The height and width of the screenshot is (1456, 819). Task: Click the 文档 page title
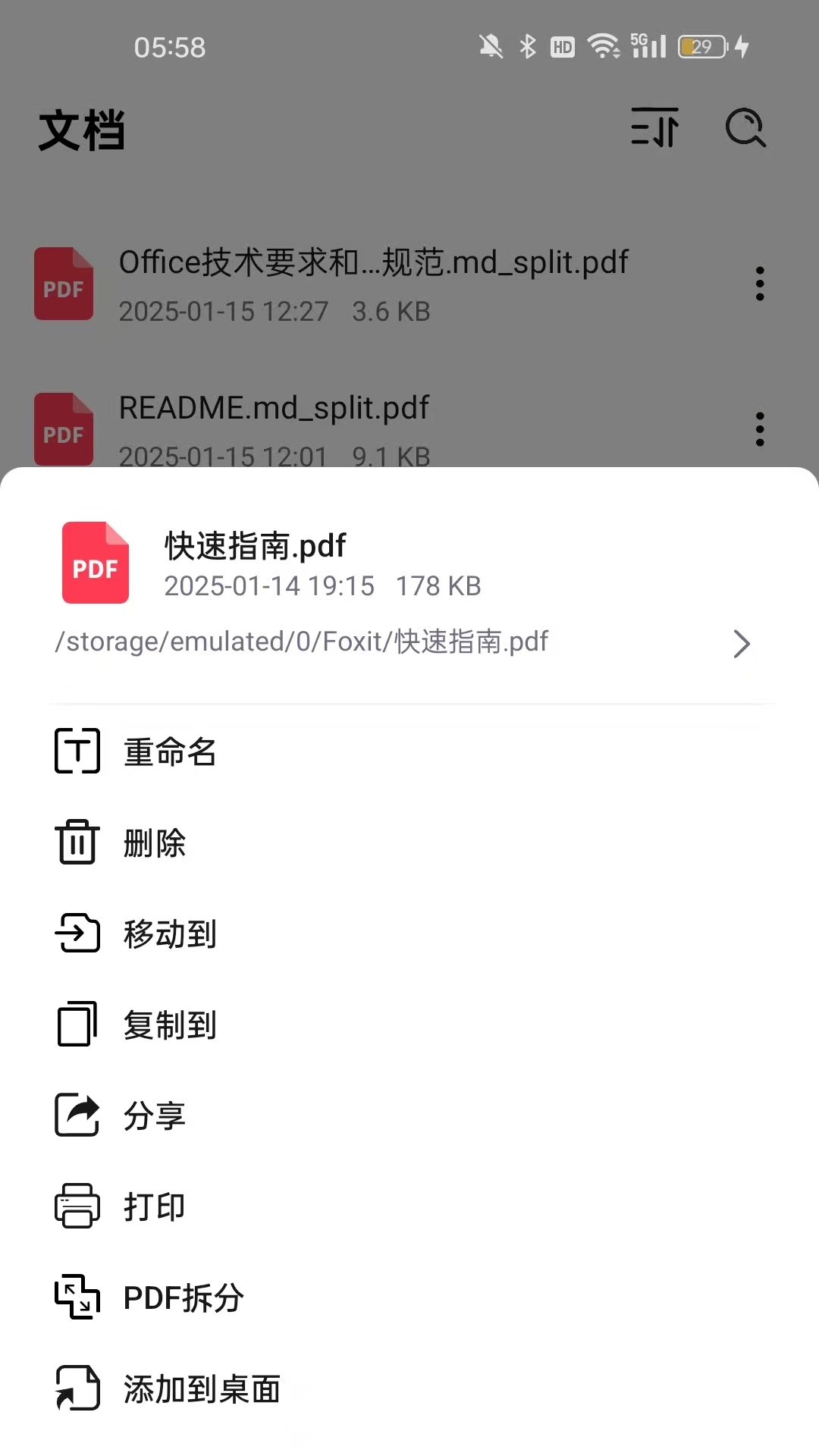coord(80,130)
